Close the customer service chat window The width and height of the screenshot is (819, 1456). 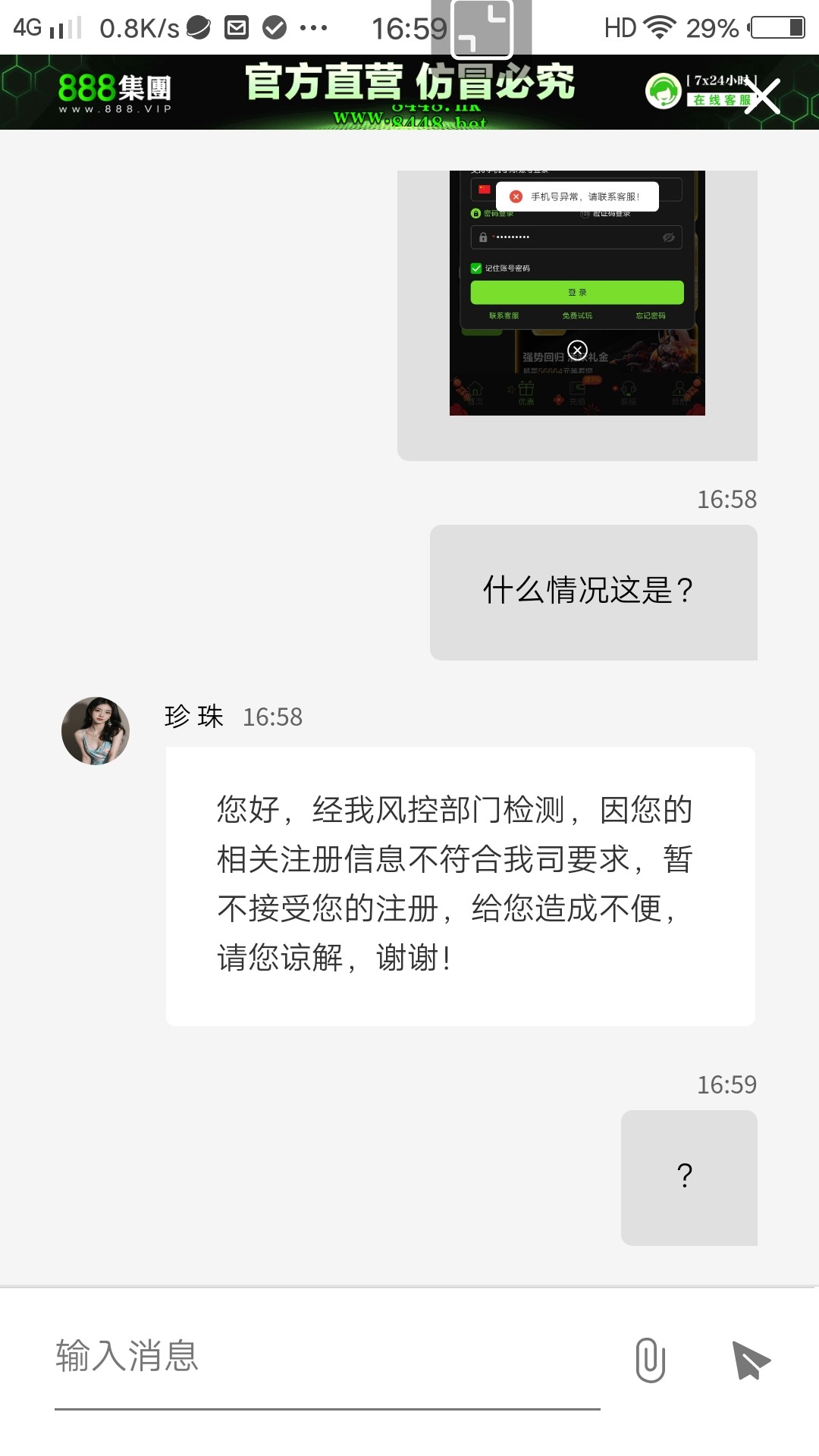pos(762,96)
